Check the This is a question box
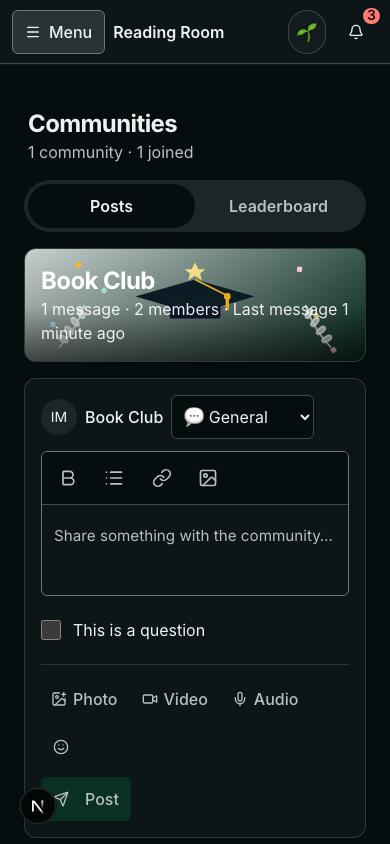Image resolution: width=390 pixels, height=844 pixels. [51, 630]
